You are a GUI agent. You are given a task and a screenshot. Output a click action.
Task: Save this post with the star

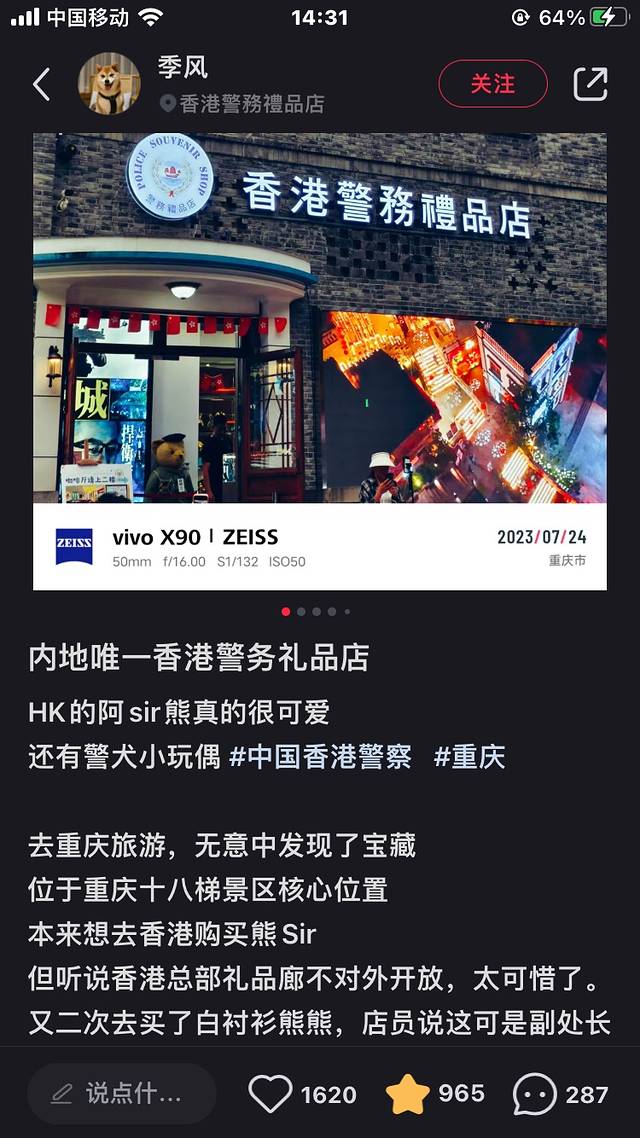pyautogui.click(x=408, y=1095)
